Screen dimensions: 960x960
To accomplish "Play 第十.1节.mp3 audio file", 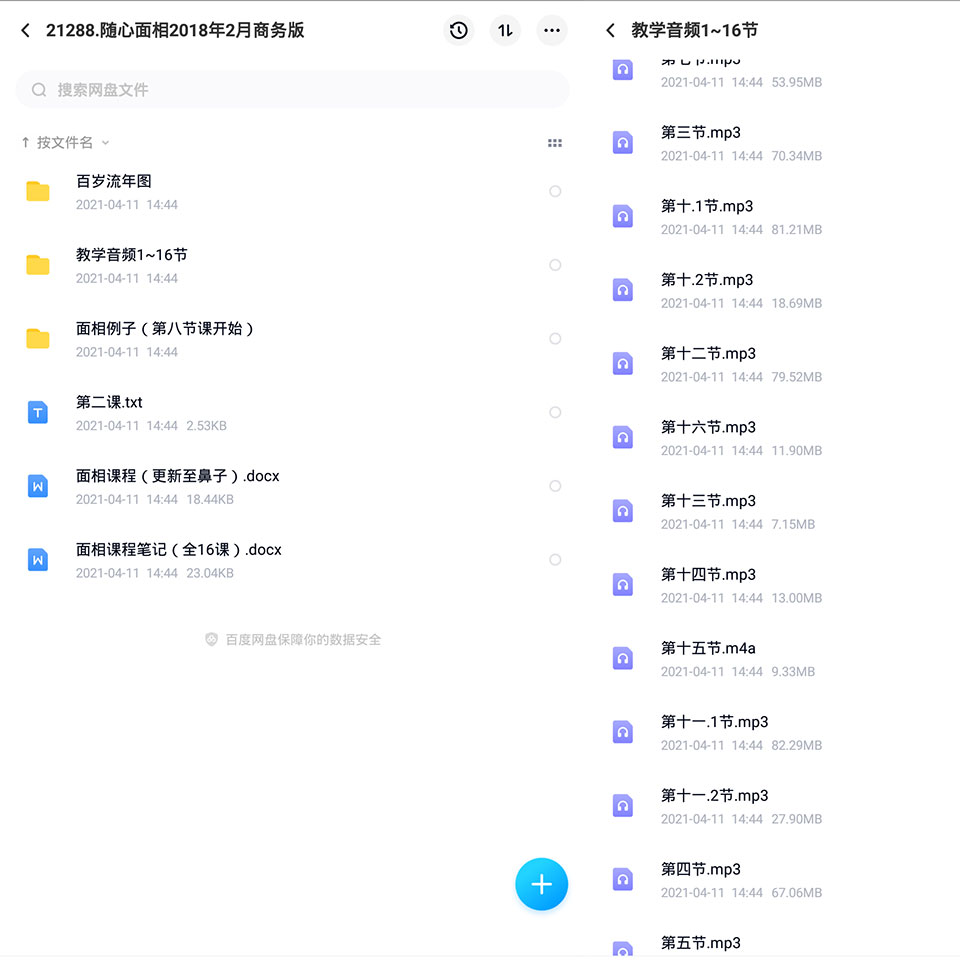I will [778, 217].
